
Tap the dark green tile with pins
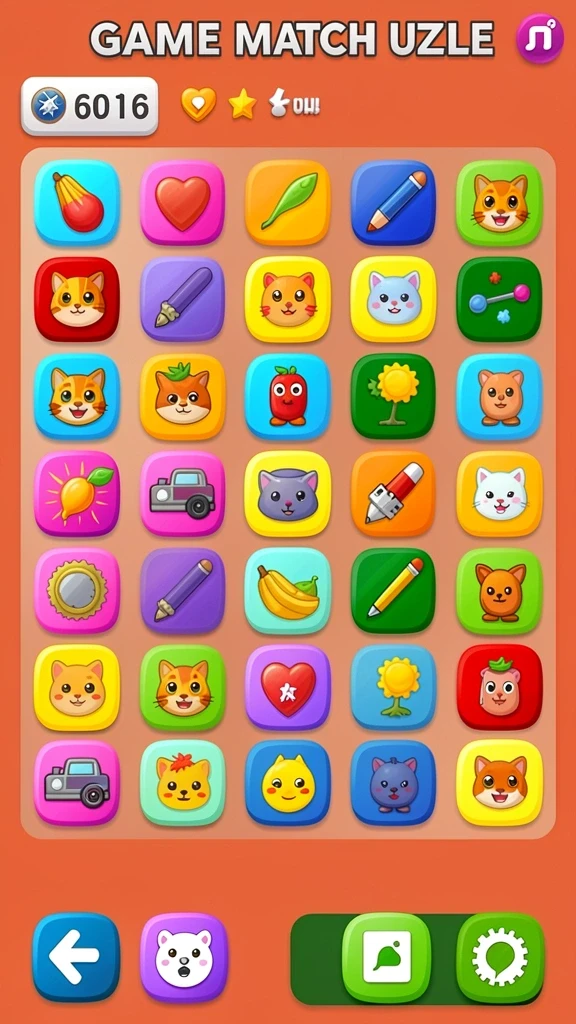coord(500,299)
